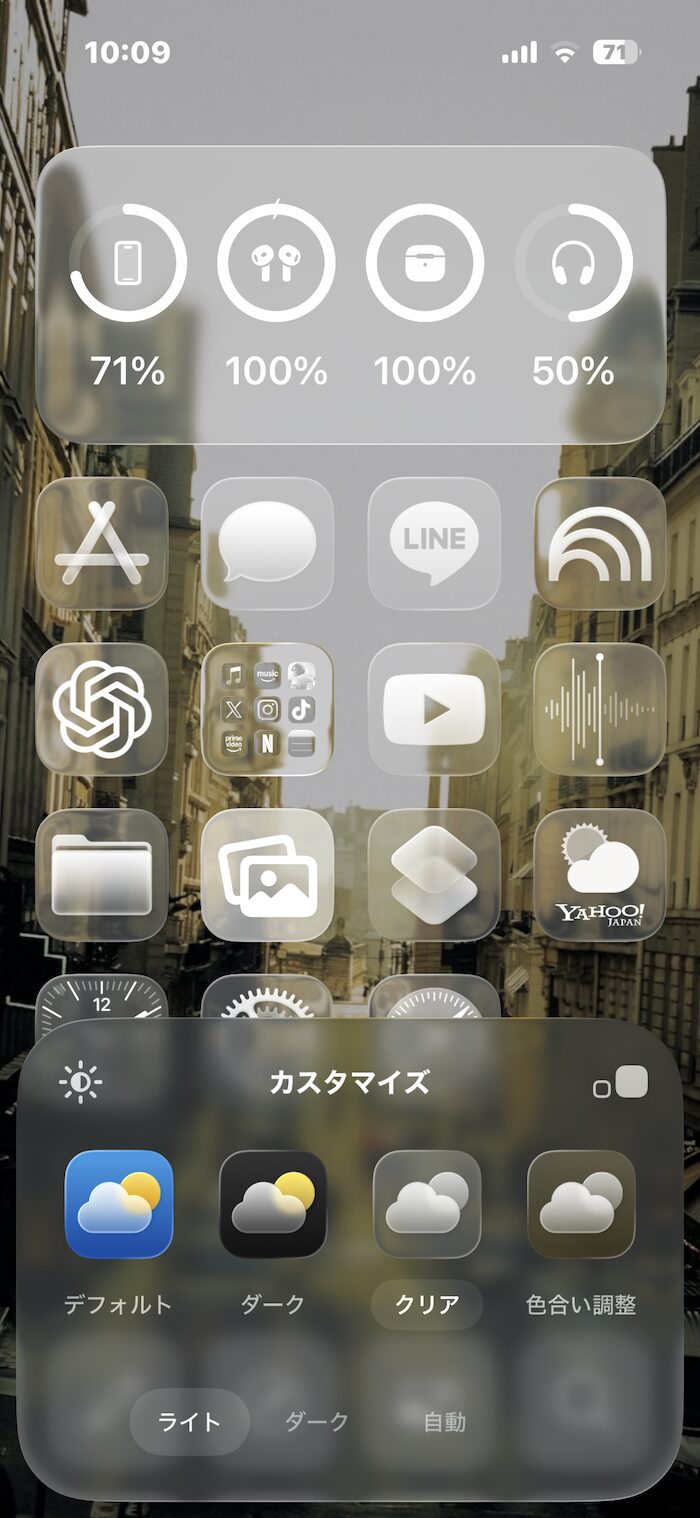
Task: Open the Yahoo! Japan weather app
Action: click(x=600, y=875)
